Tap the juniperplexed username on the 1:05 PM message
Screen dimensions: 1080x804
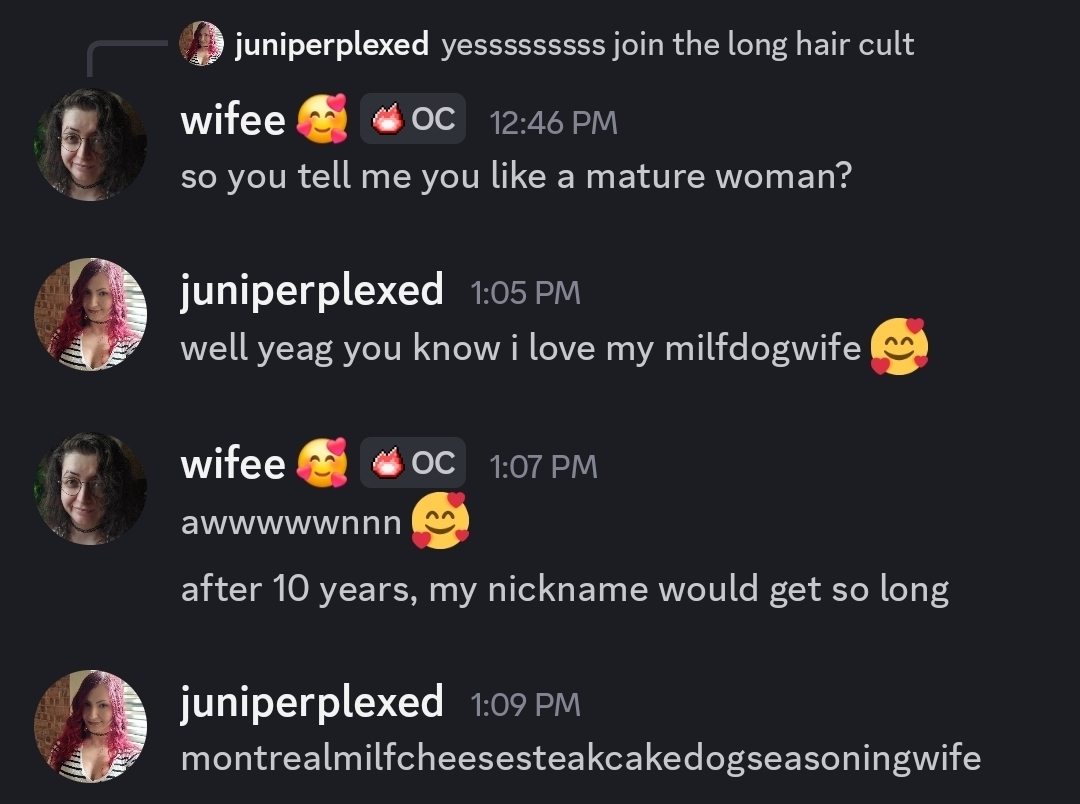(x=312, y=291)
